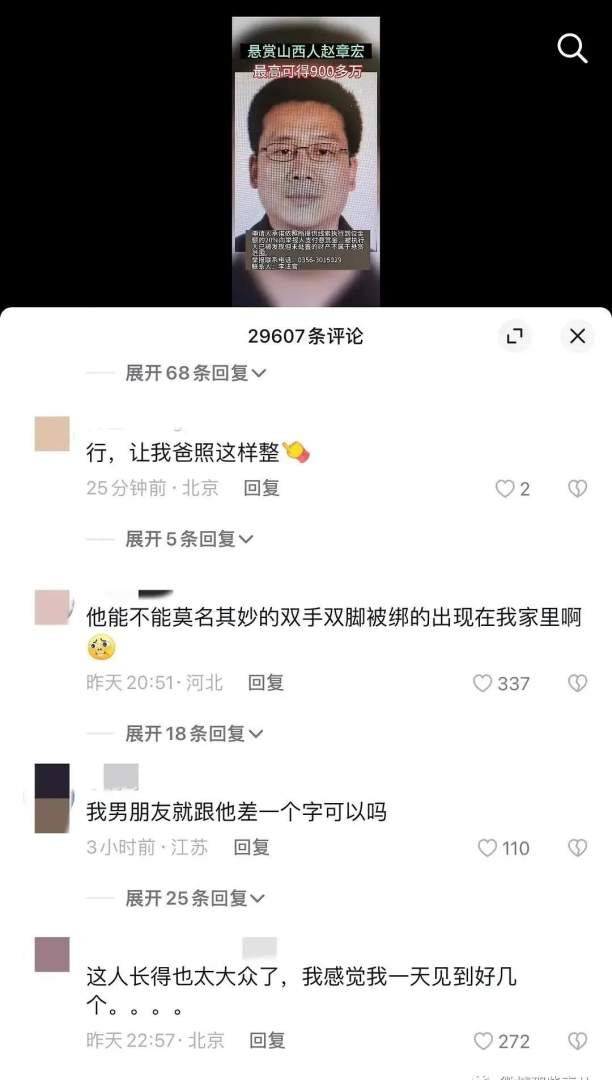
Task: Open the video thumbnail above comments
Action: [x=305, y=160]
